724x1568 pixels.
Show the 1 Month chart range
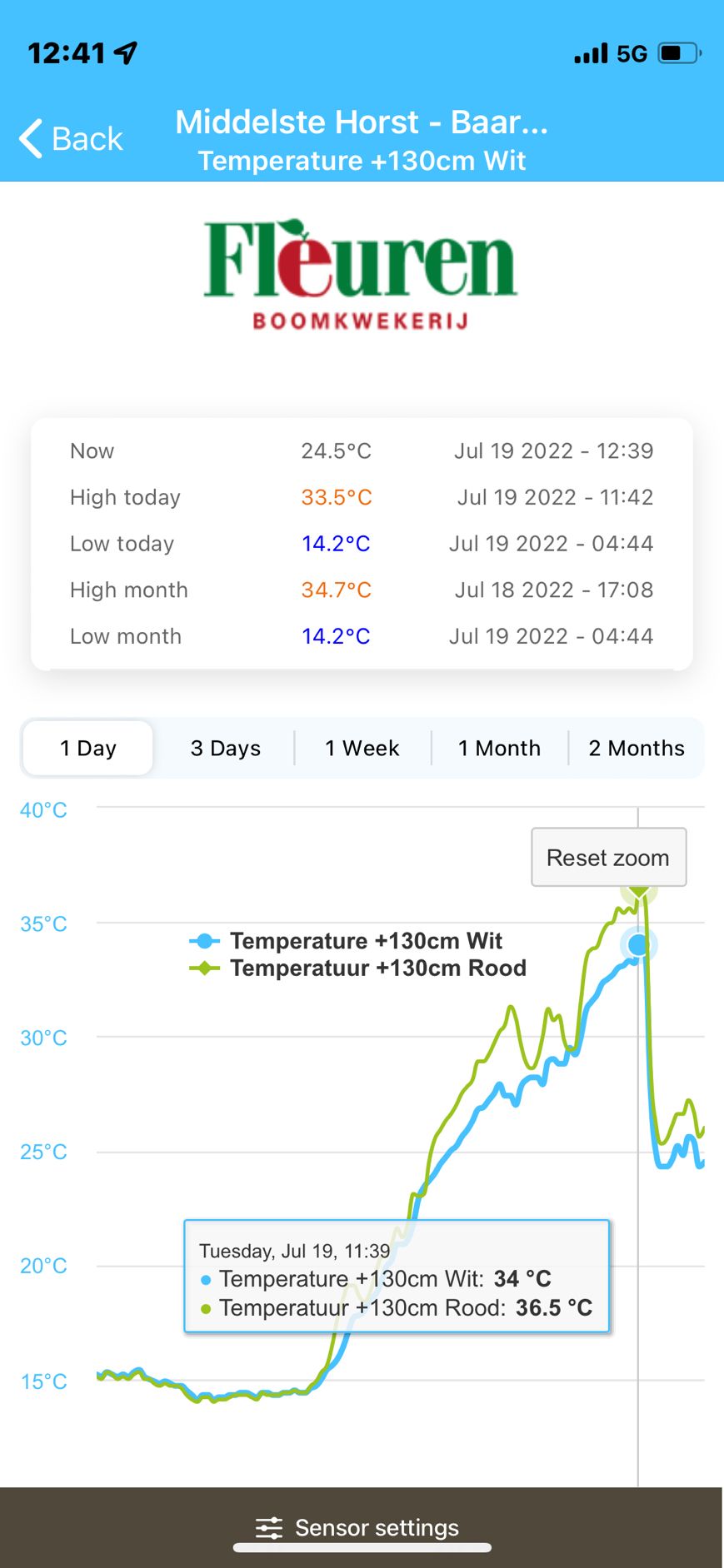click(x=499, y=748)
